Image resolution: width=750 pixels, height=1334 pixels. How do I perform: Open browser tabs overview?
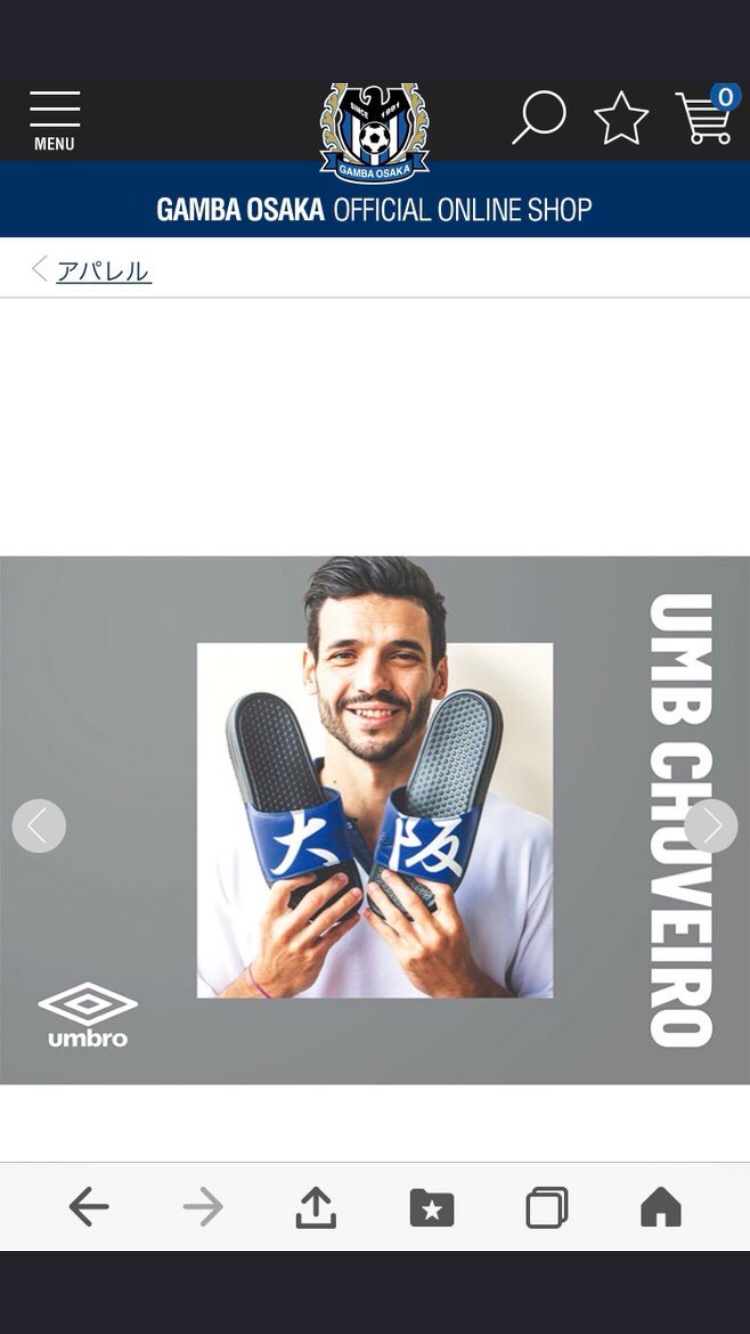point(547,1208)
